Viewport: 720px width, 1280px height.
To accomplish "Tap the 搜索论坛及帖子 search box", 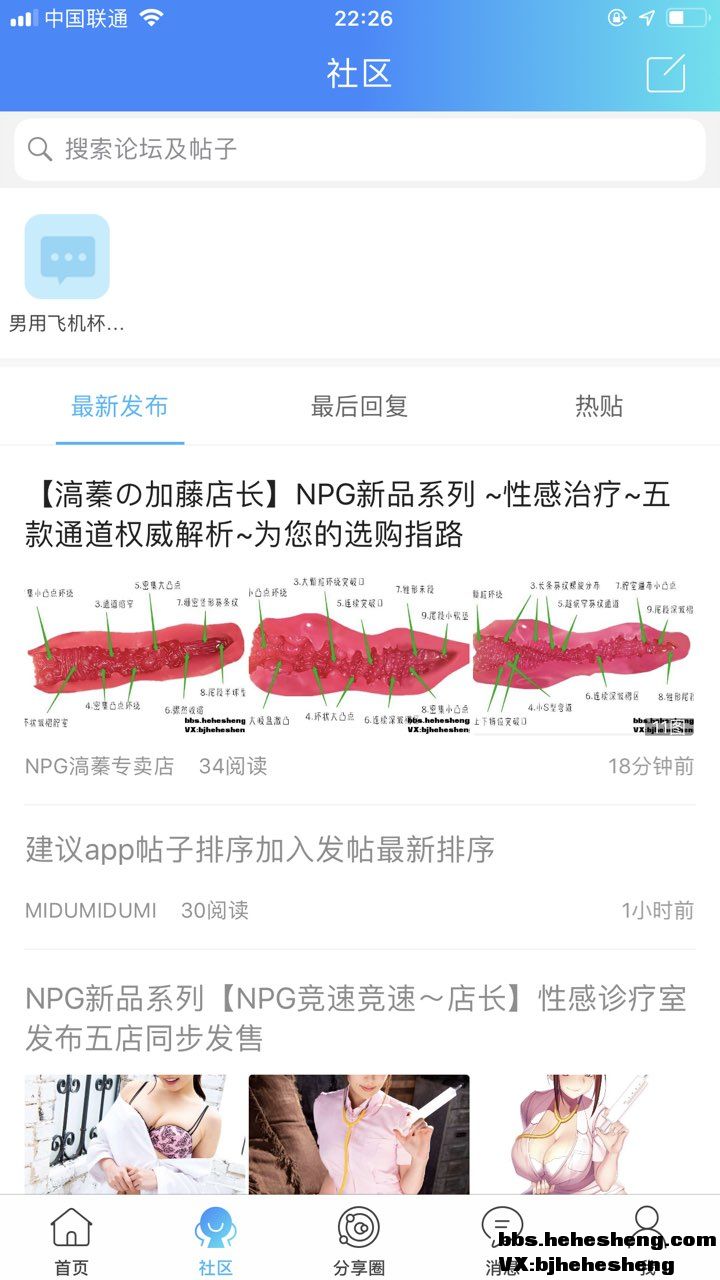I will (360, 150).
